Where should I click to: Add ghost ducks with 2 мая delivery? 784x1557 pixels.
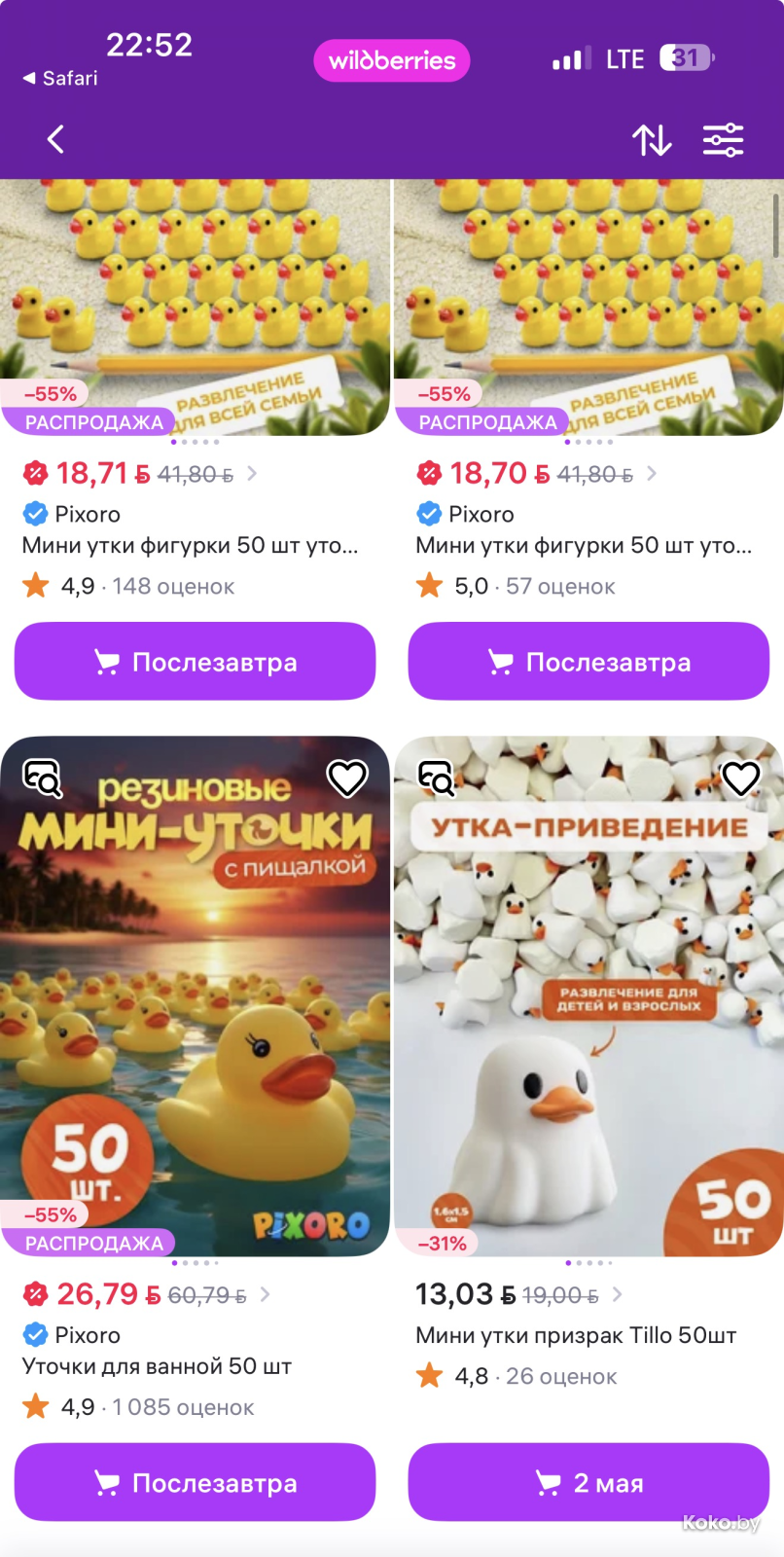[588, 1483]
